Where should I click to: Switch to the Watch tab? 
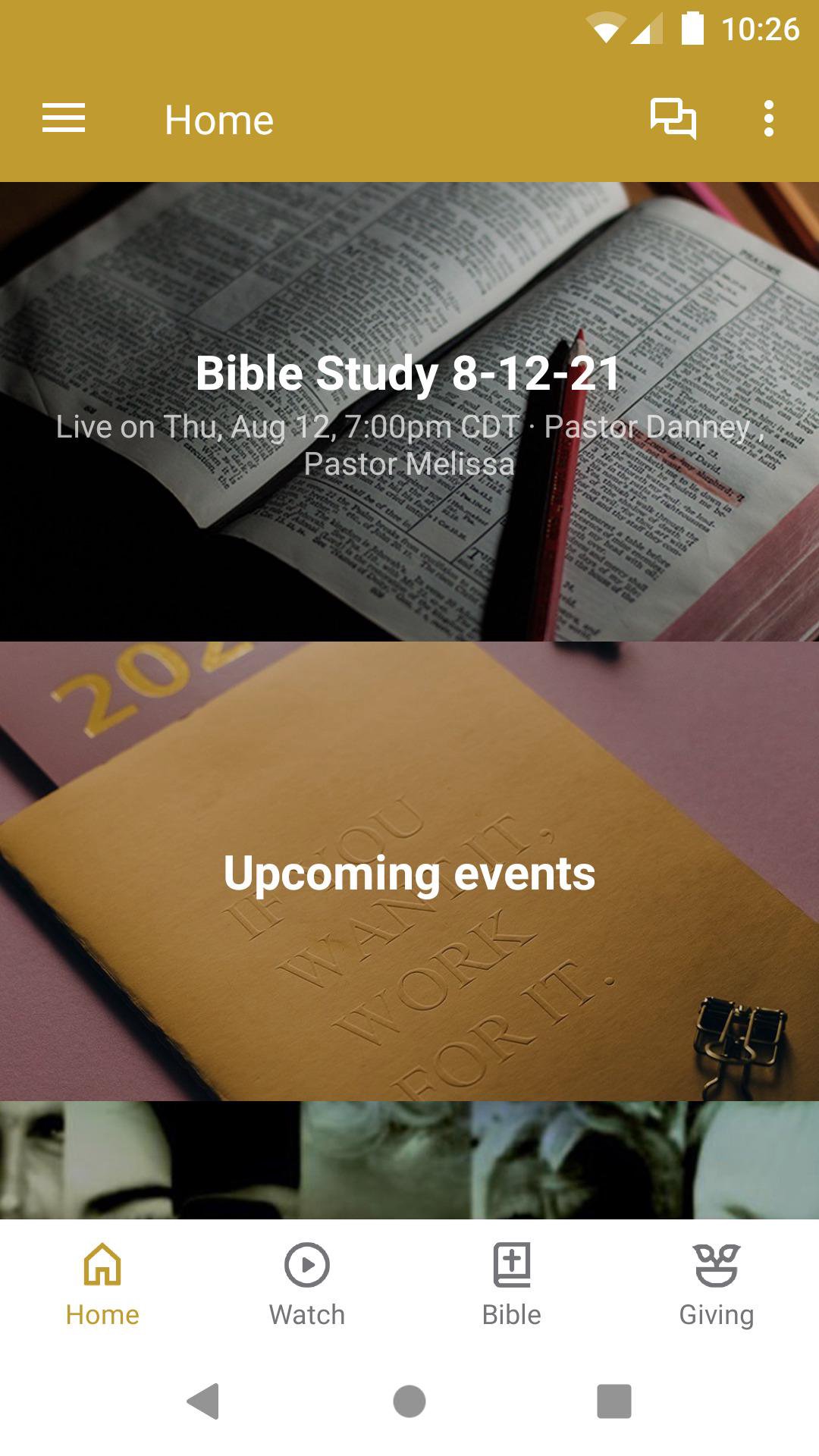tap(306, 1282)
